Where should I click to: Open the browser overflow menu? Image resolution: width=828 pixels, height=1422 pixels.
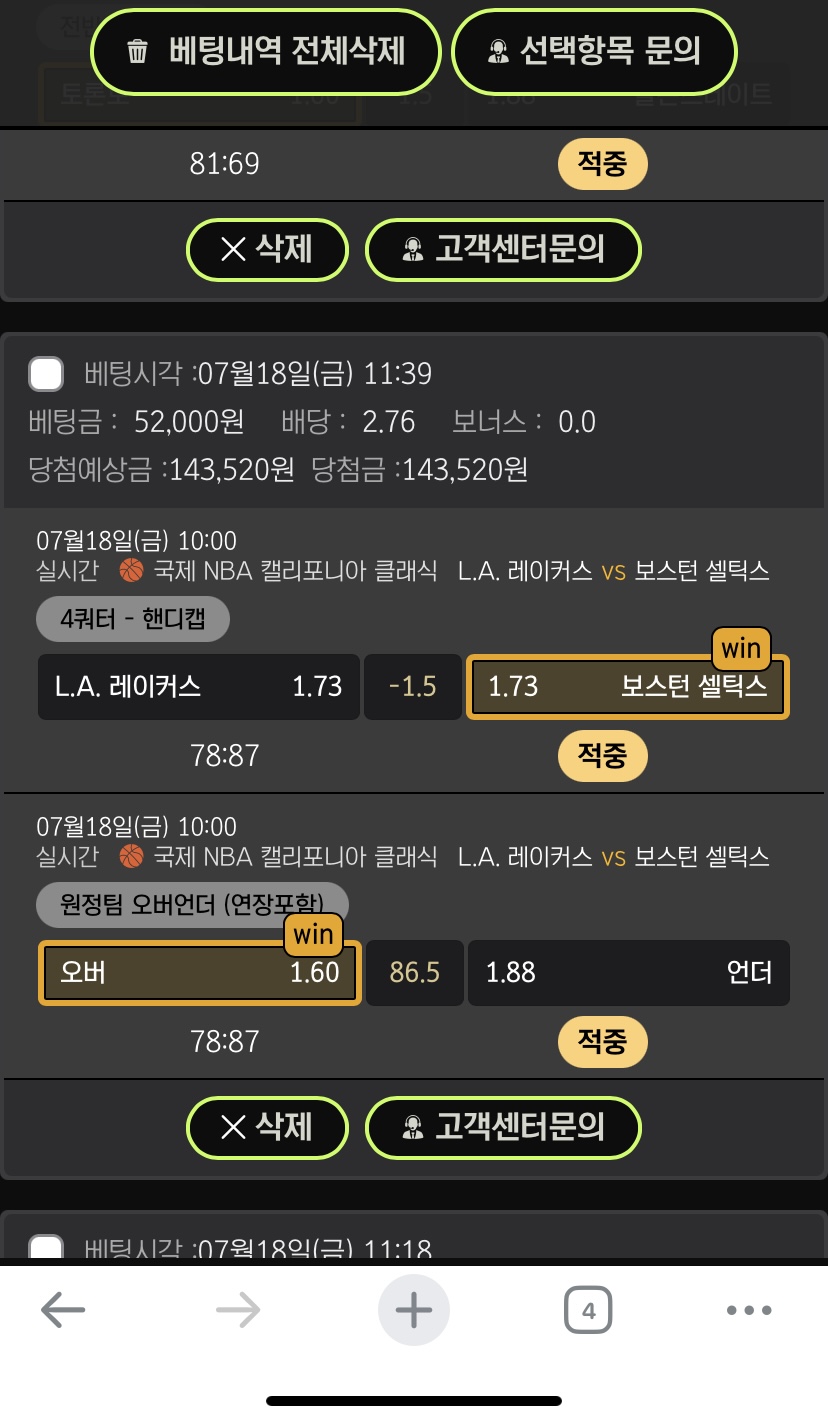click(749, 1310)
